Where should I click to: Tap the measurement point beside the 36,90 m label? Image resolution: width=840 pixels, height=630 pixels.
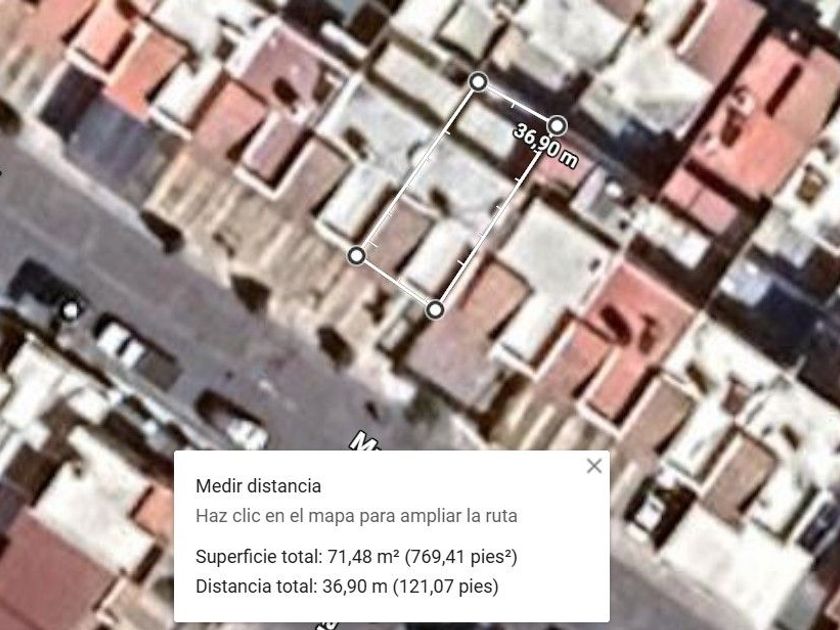557,126
